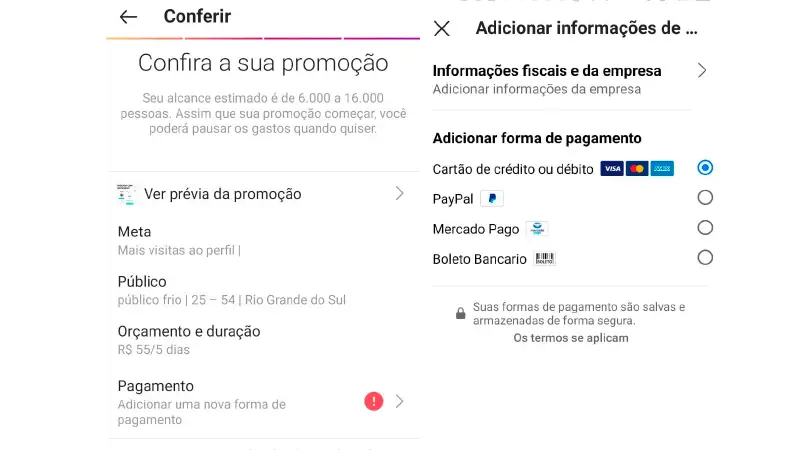Viewport: 800px width, 450px height.
Task: Close the Adicionar informações screen
Action: (x=442, y=28)
